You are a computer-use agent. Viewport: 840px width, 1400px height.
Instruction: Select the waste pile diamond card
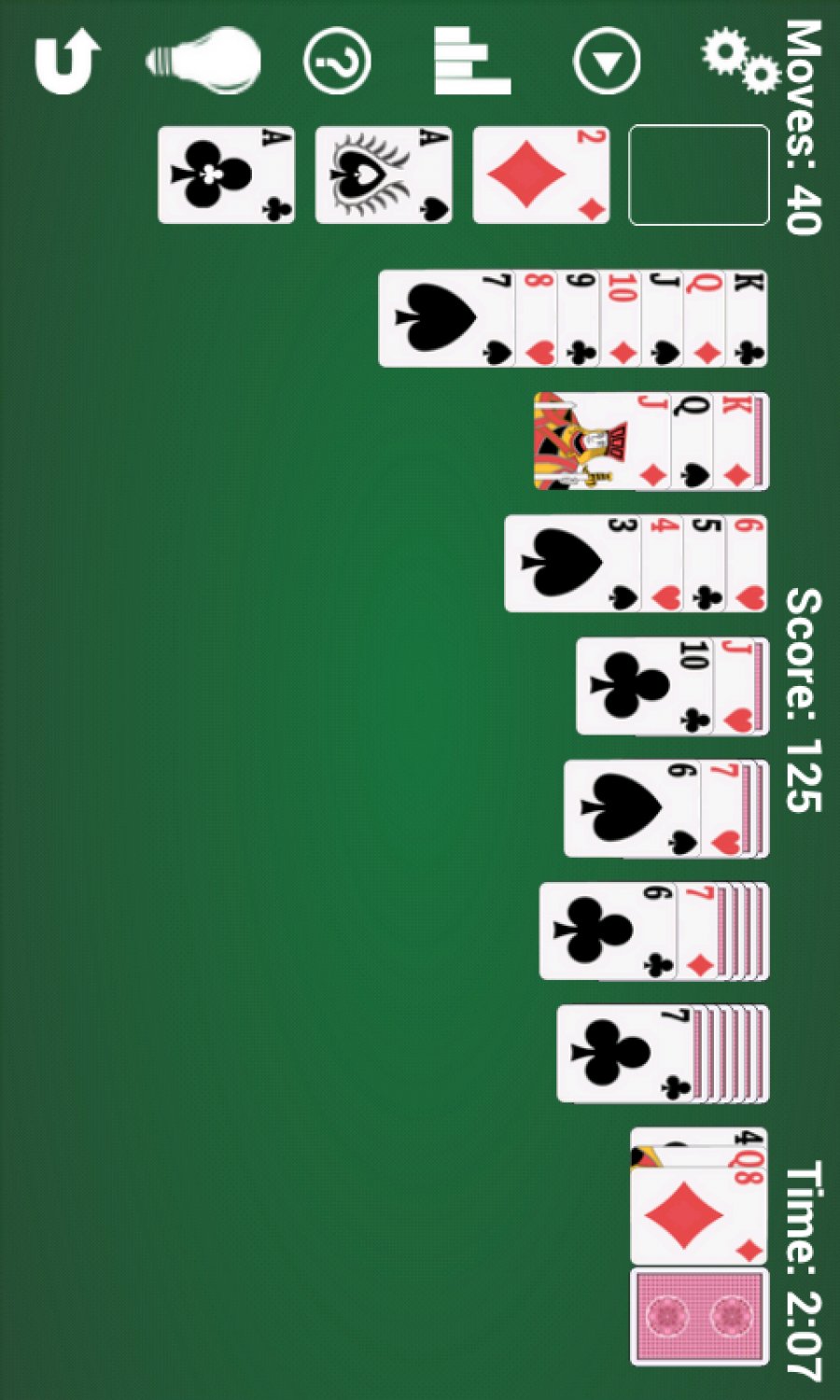(x=699, y=1215)
